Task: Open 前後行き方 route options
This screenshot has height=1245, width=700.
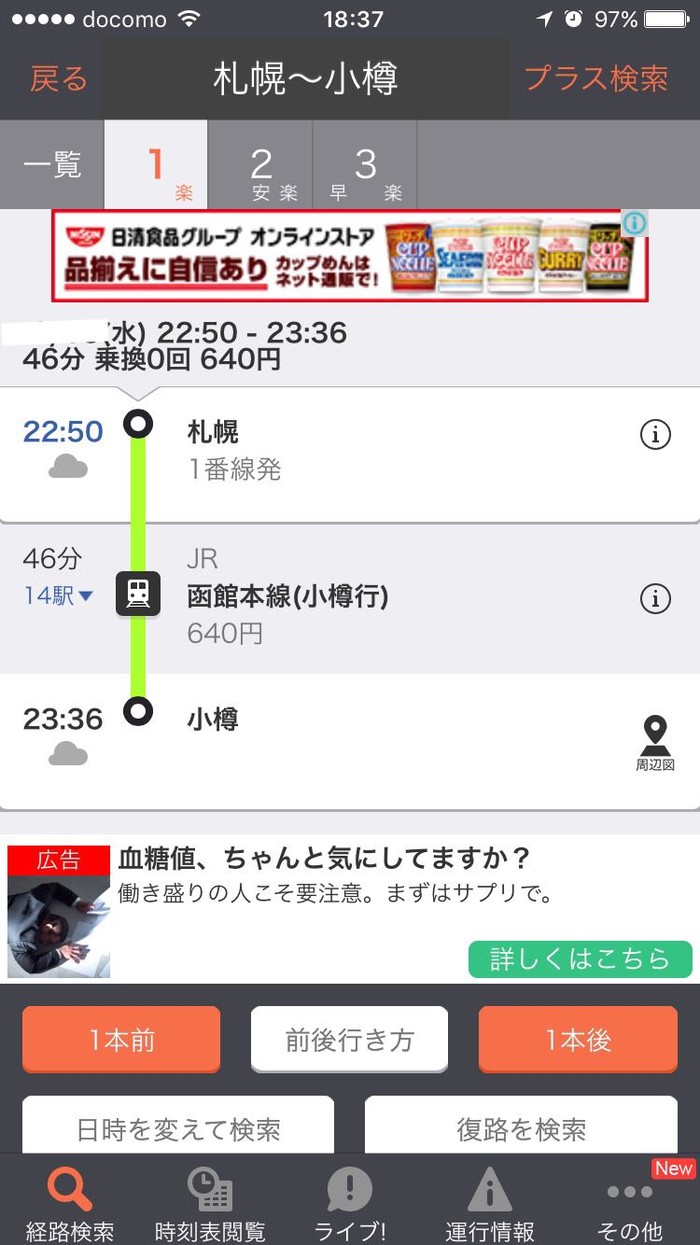Action: 349,1040
